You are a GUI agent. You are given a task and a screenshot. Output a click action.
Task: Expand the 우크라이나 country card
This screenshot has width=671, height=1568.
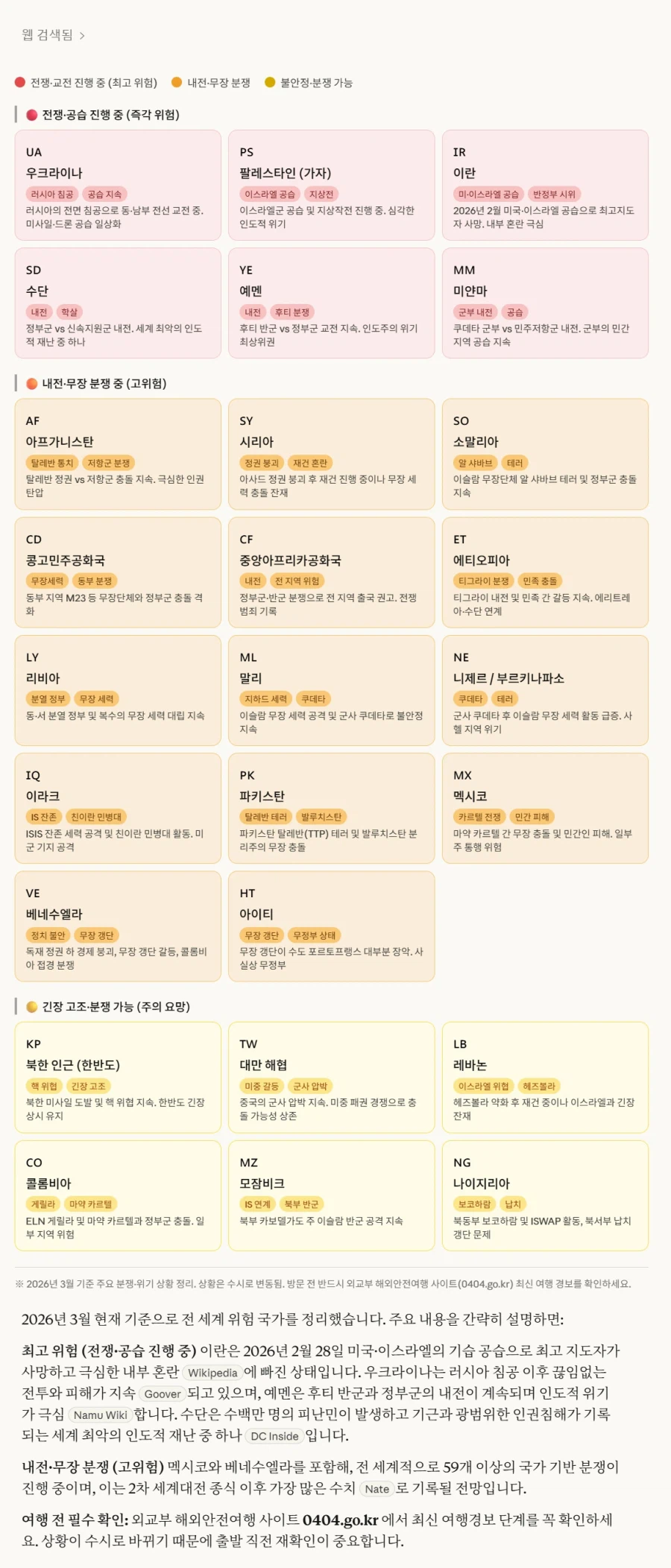(x=117, y=186)
